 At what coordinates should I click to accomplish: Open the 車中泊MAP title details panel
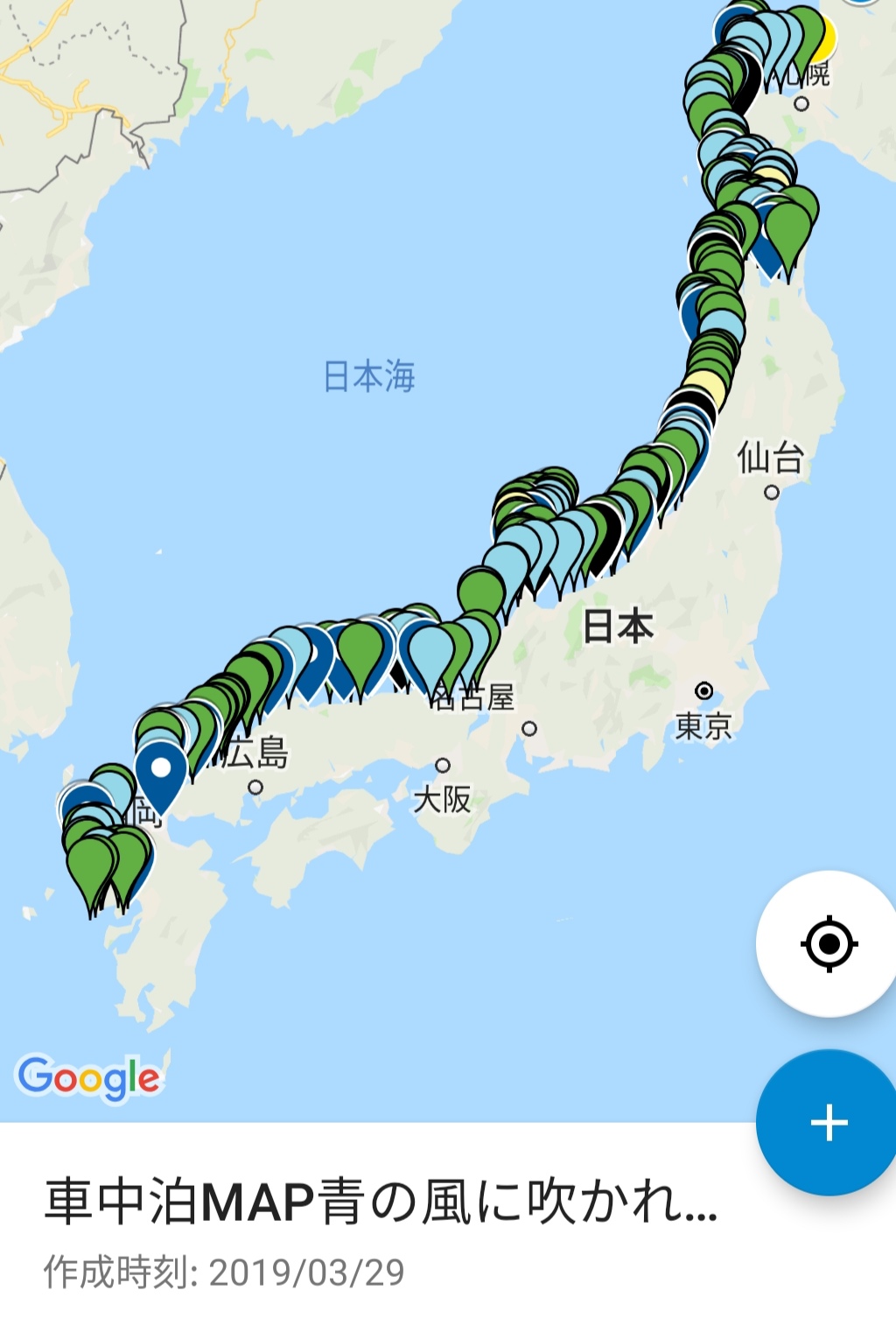[x=381, y=1202]
